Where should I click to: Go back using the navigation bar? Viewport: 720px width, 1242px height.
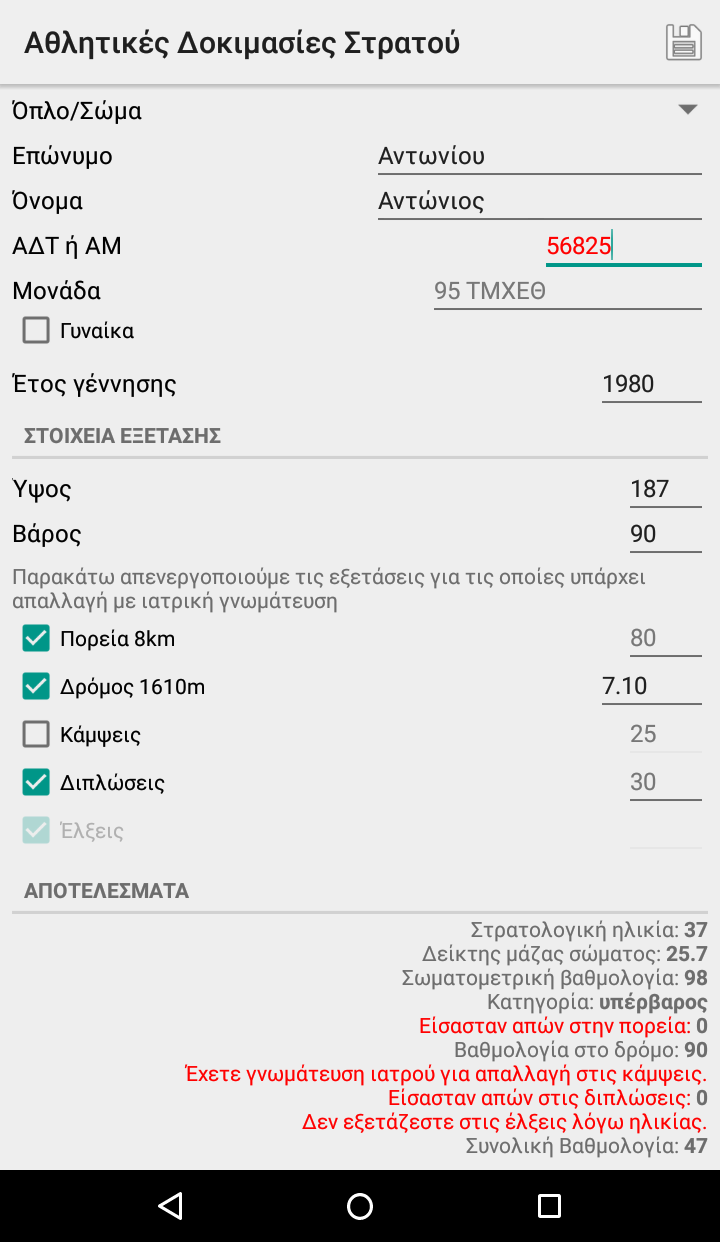click(x=171, y=1206)
